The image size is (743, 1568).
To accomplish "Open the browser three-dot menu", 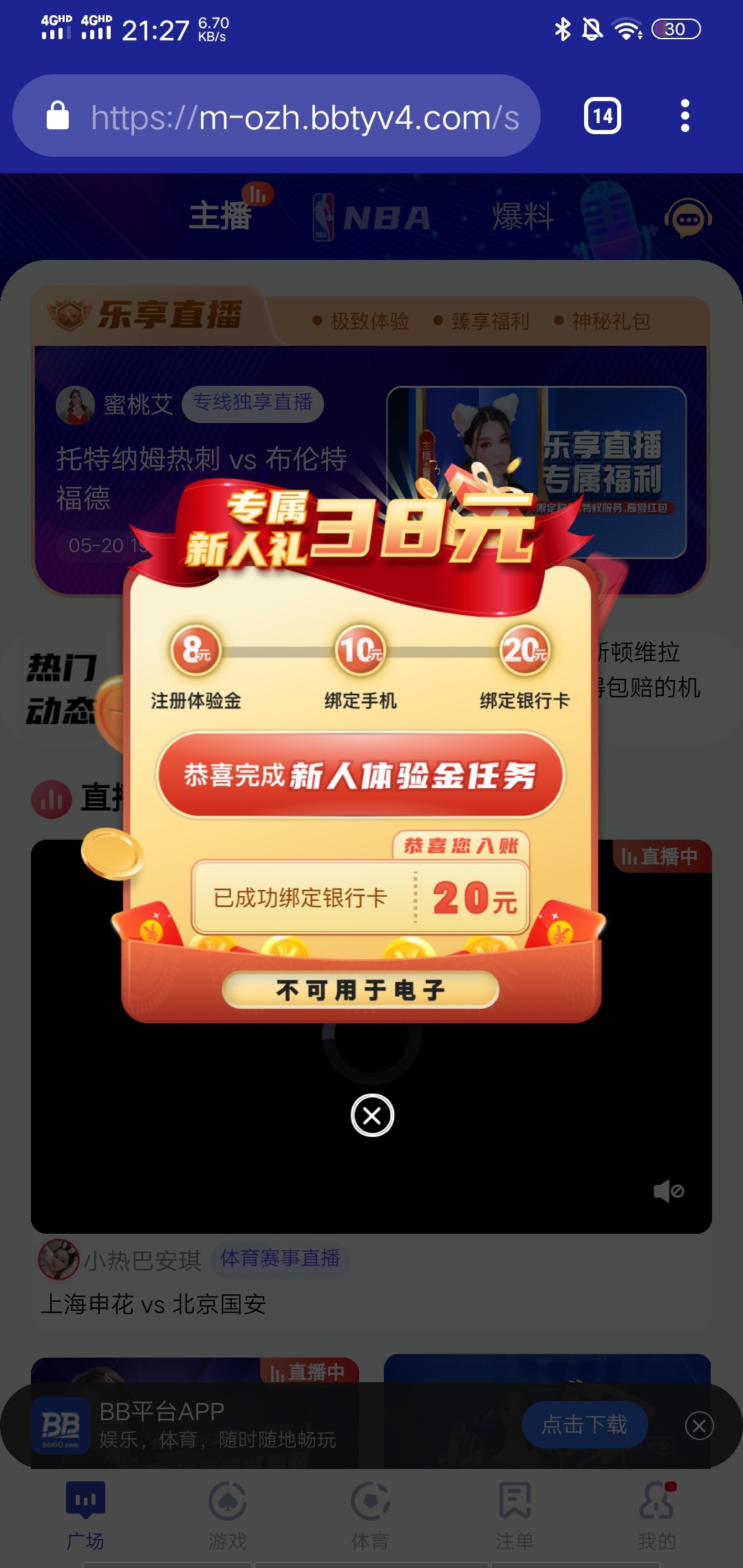I will point(685,116).
